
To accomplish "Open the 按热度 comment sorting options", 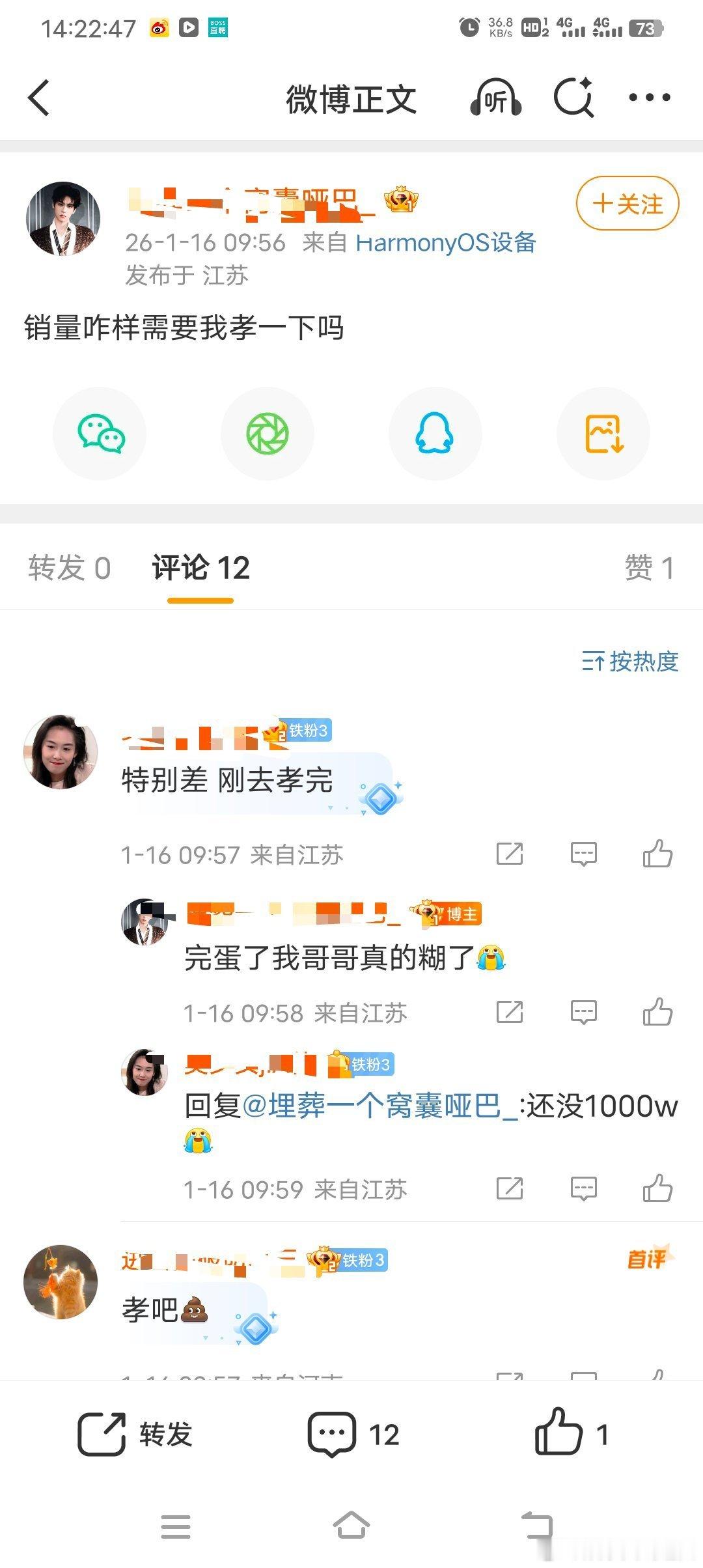I will pyautogui.click(x=629, y=662).
